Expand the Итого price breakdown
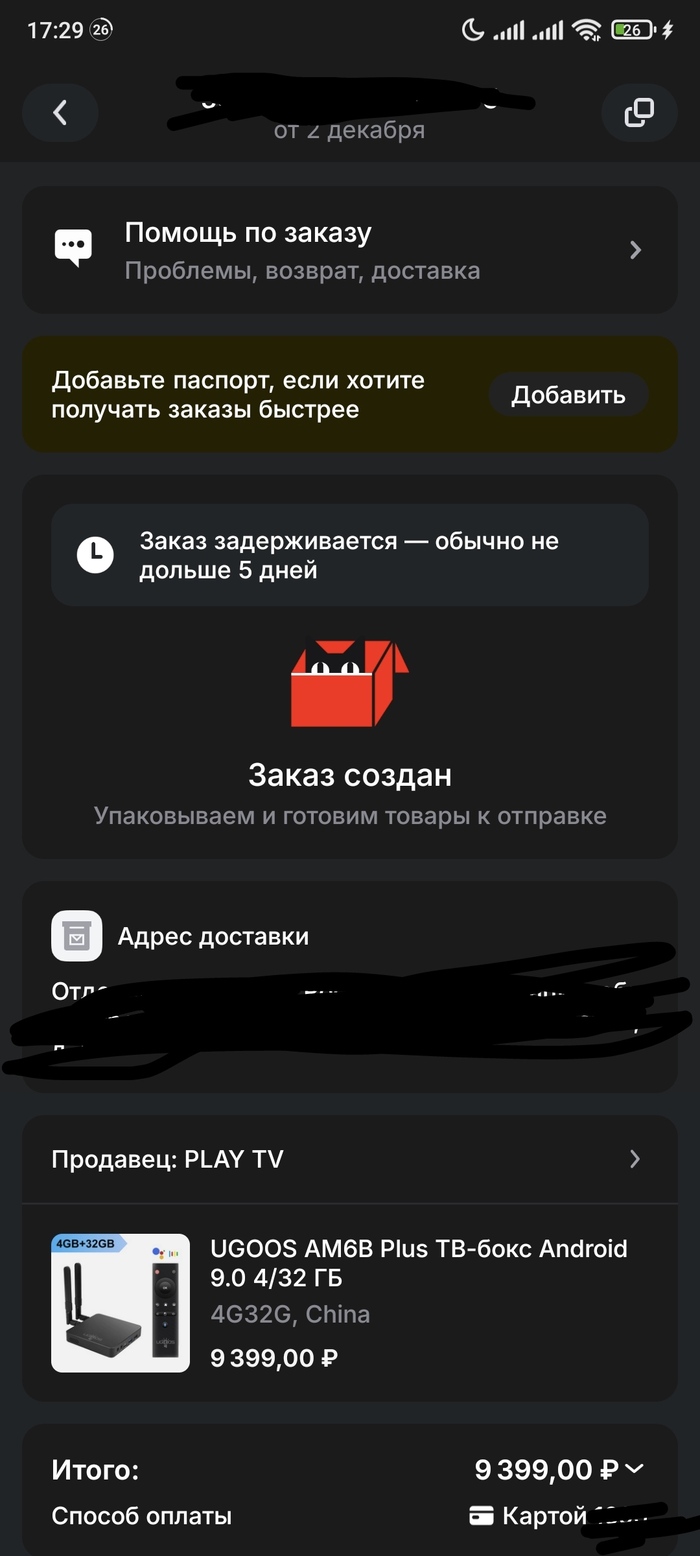This screenshot has height=1556, width=700. click(634, 1469)
